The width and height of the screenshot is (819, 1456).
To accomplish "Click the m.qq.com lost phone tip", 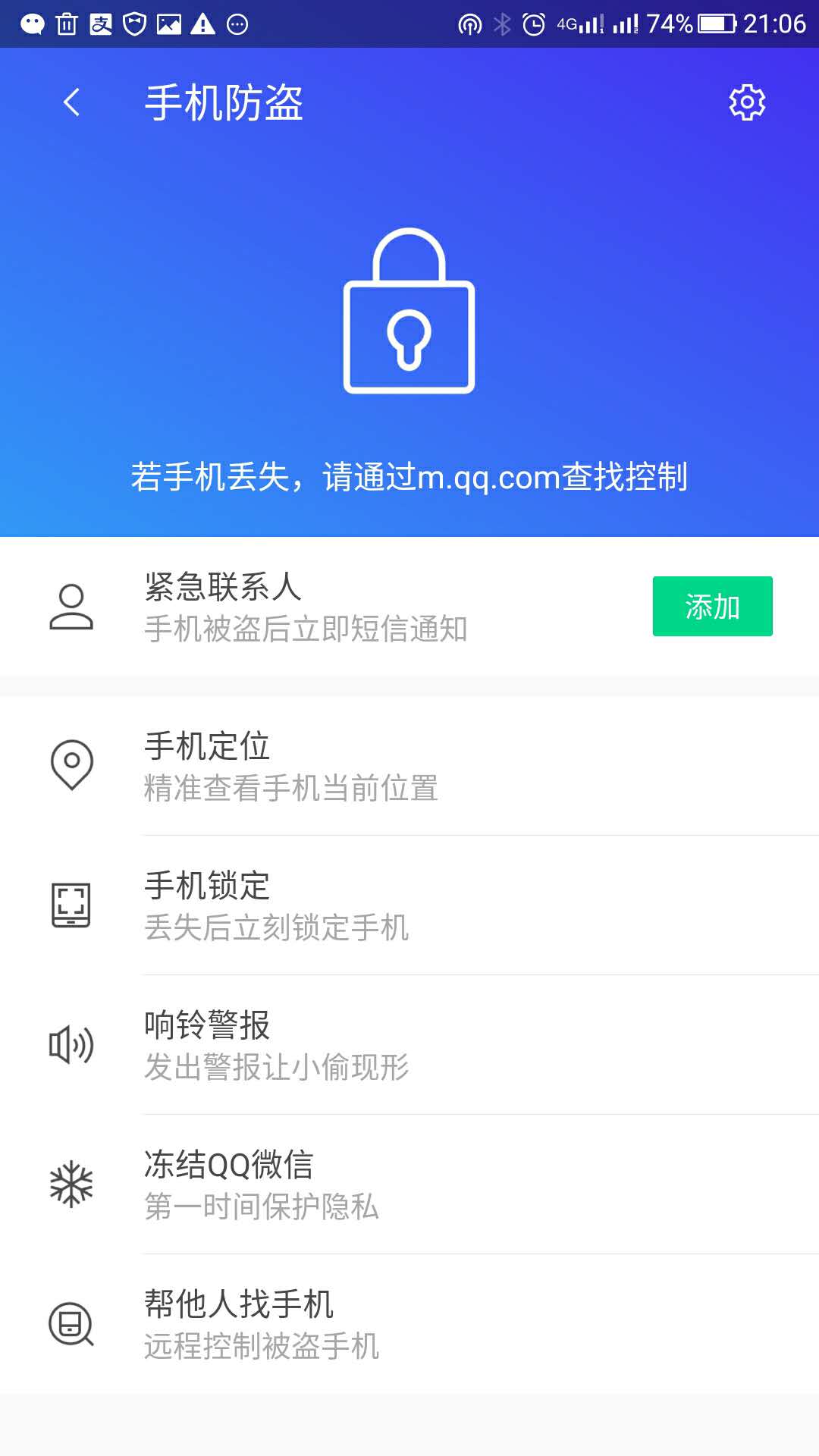I will [x=409, y=476].
